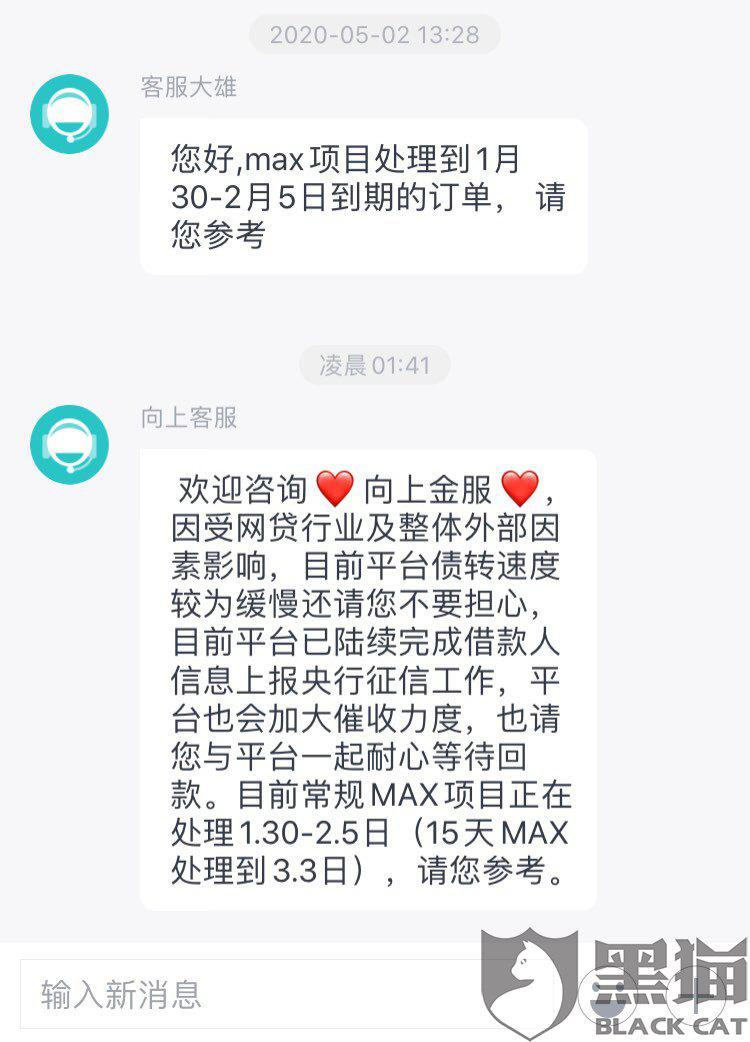
Task: Tap the message bubble about max 项目订单
Action: coord(365,196)
